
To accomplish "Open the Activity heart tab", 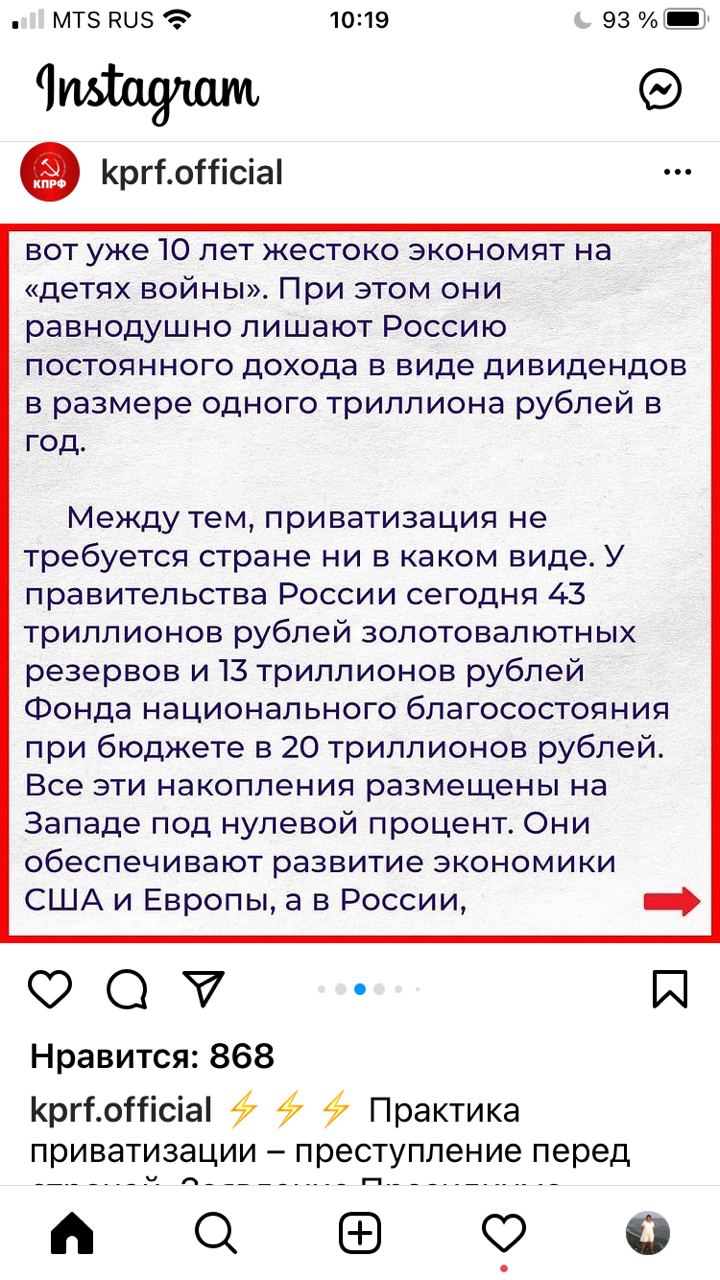I will pyautogui.click(x=504, y=1234).
